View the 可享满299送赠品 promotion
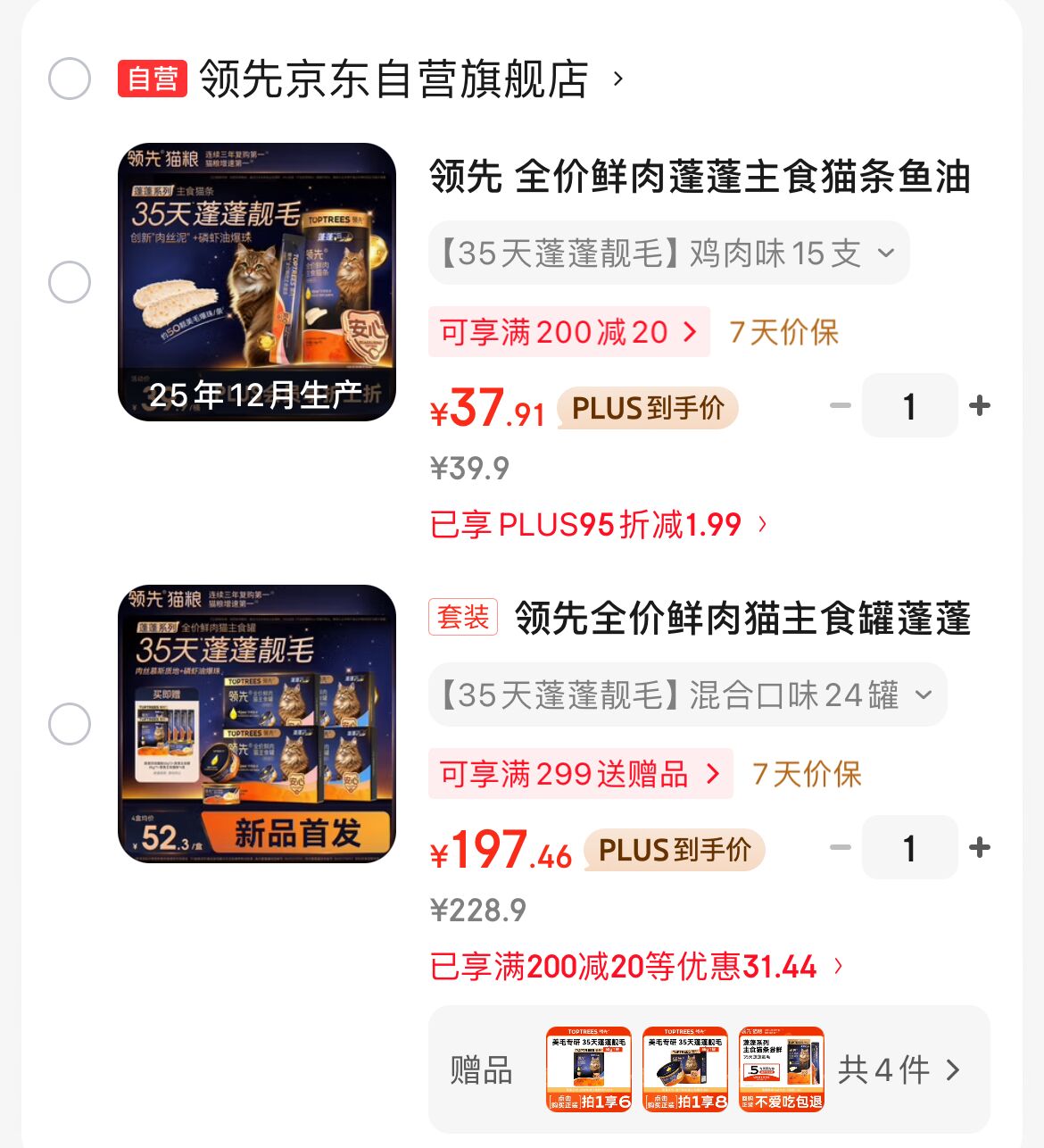The height and width of the screenshot is (1148, 1044). click(x=580, y=774)
